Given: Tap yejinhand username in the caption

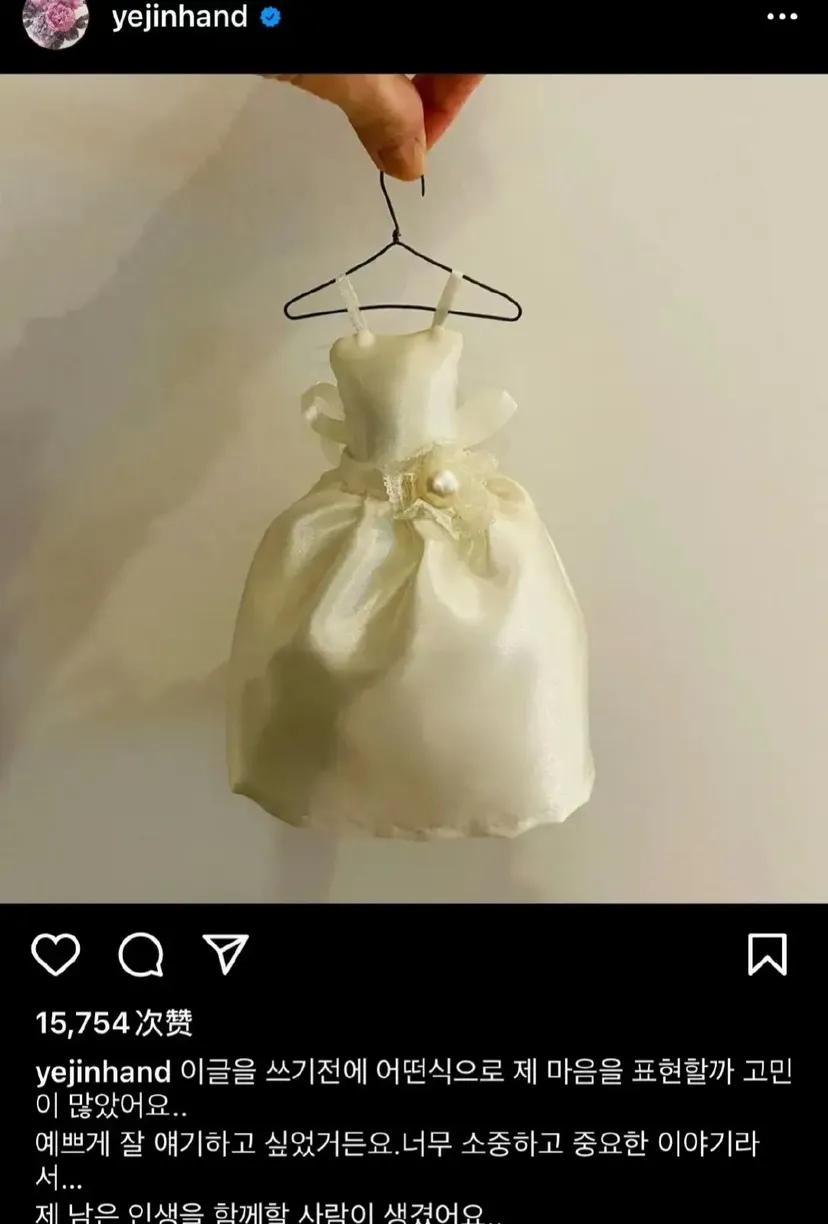Looking at the screenshot, I should (103, 1073).
